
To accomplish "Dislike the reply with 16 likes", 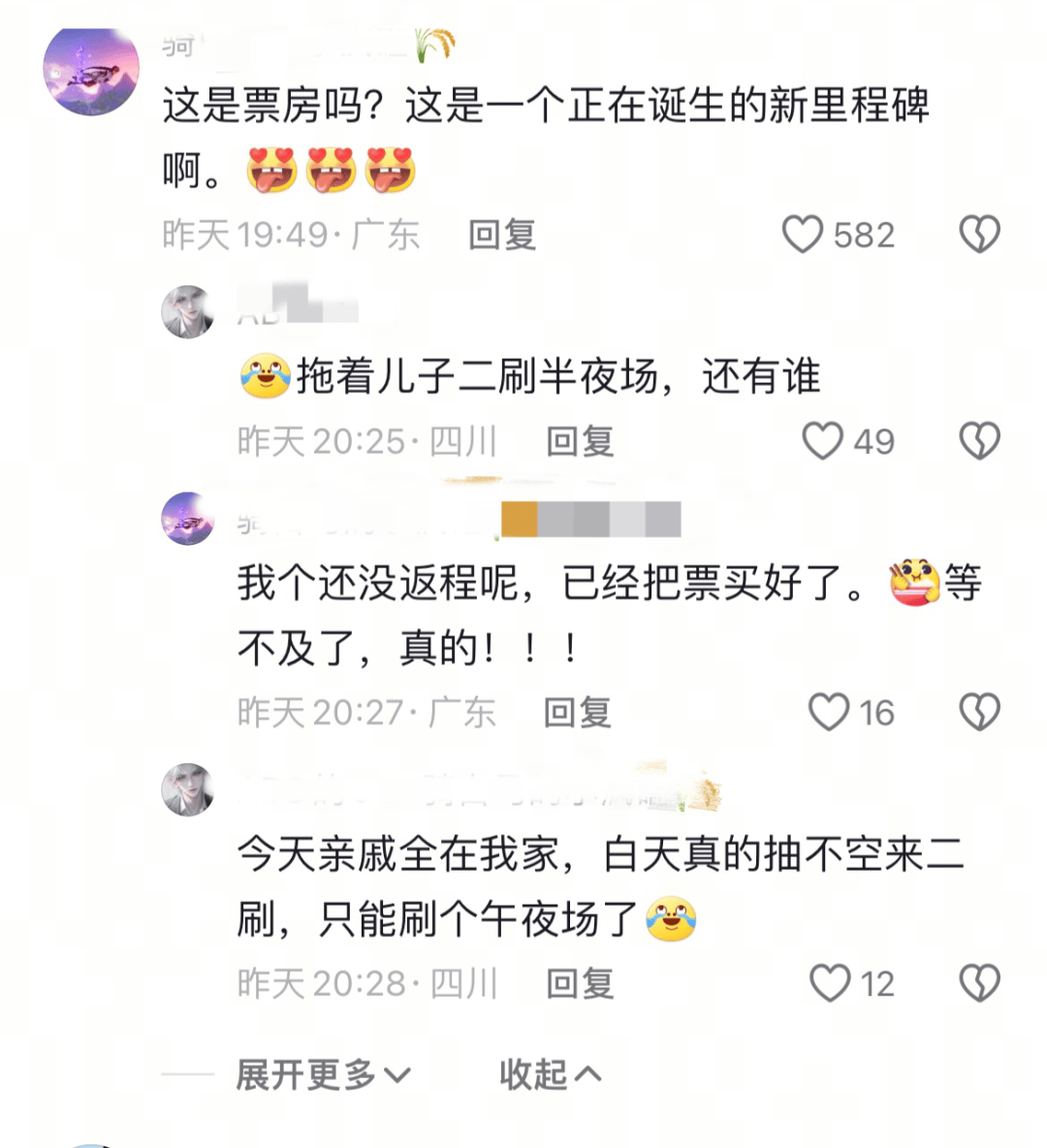I will pyautogui.click(x=979, y=713).
